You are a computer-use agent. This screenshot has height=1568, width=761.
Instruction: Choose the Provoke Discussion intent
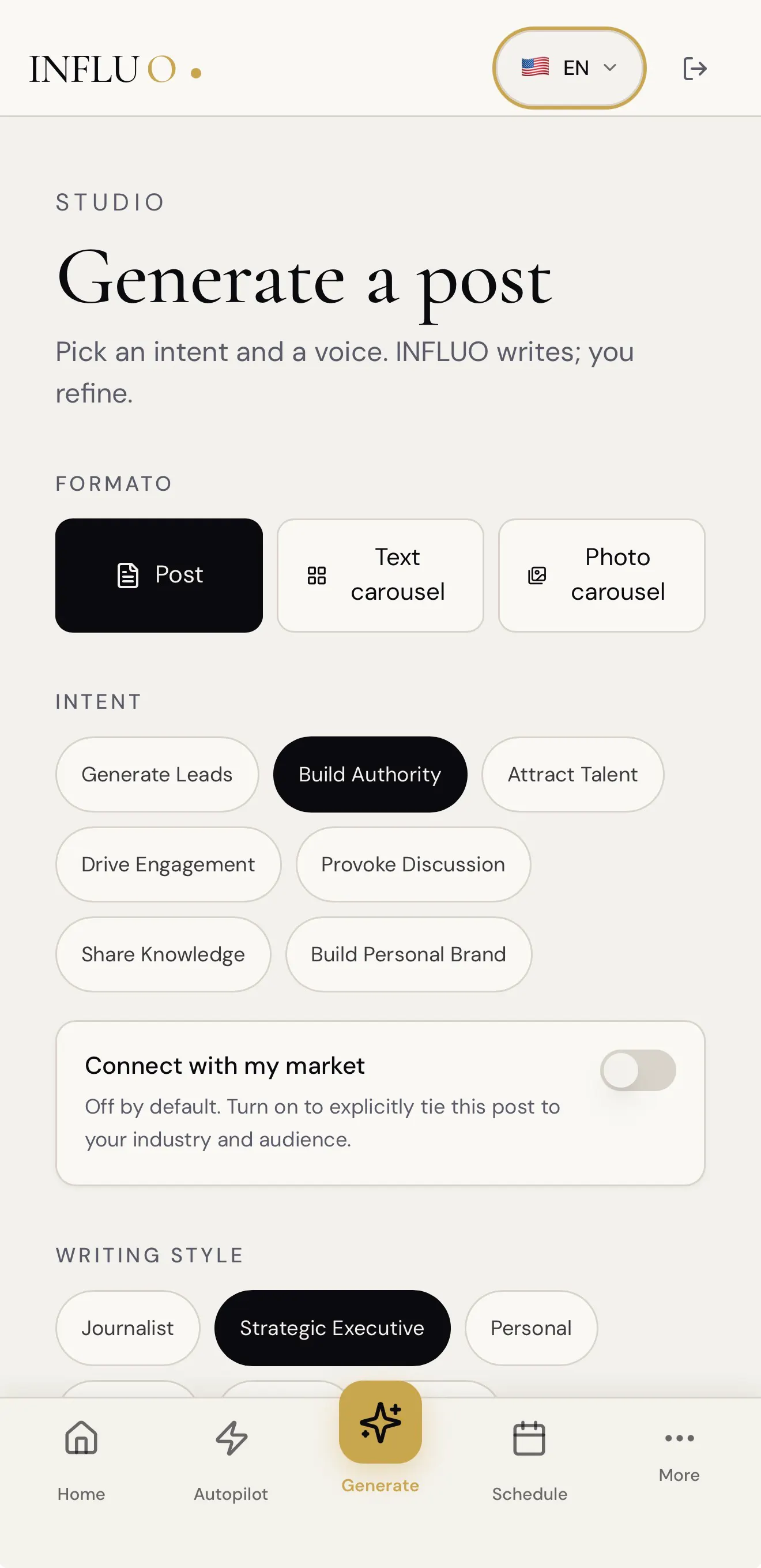click(413, 864)
